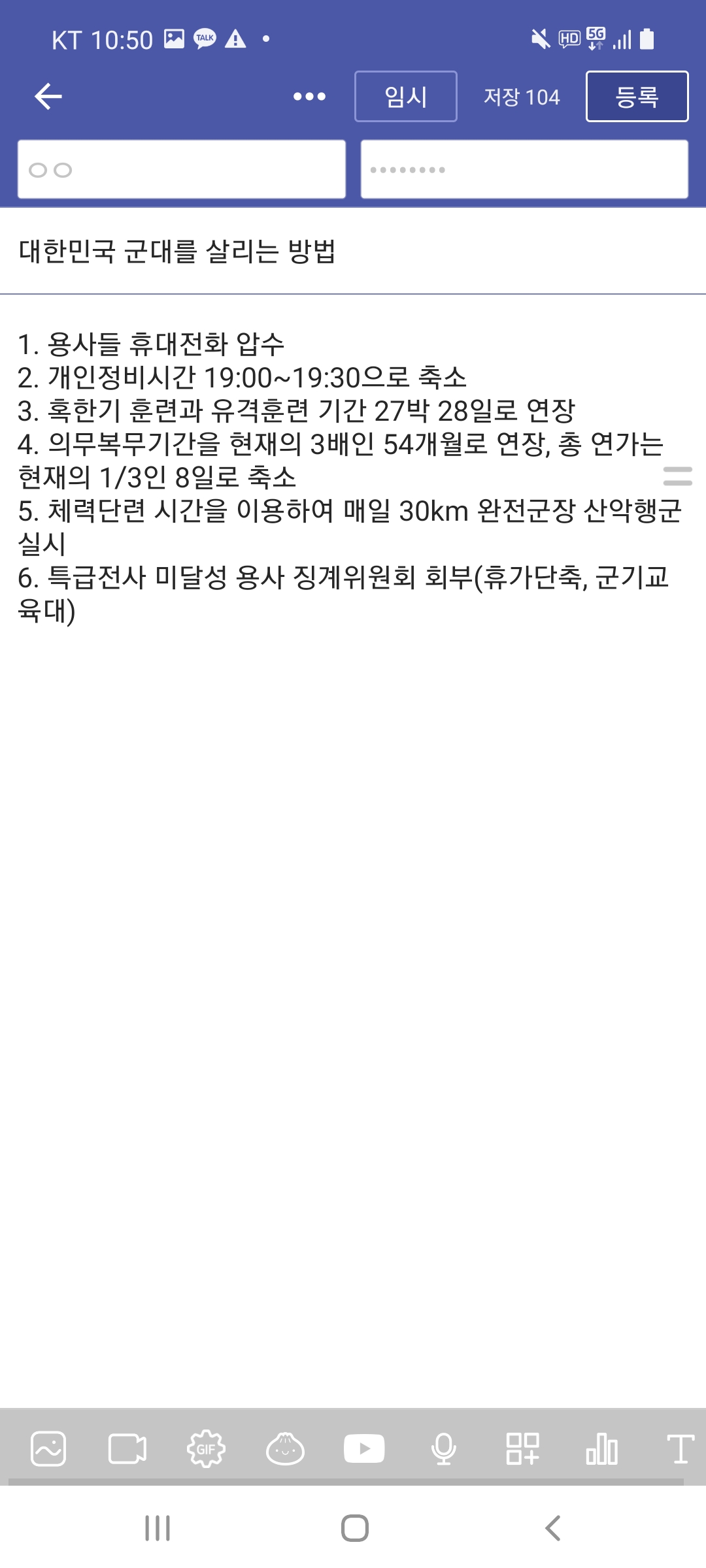The image size is (706, 1568).
Task: Tap the 임시 draft button
Action: coord(405,97)
